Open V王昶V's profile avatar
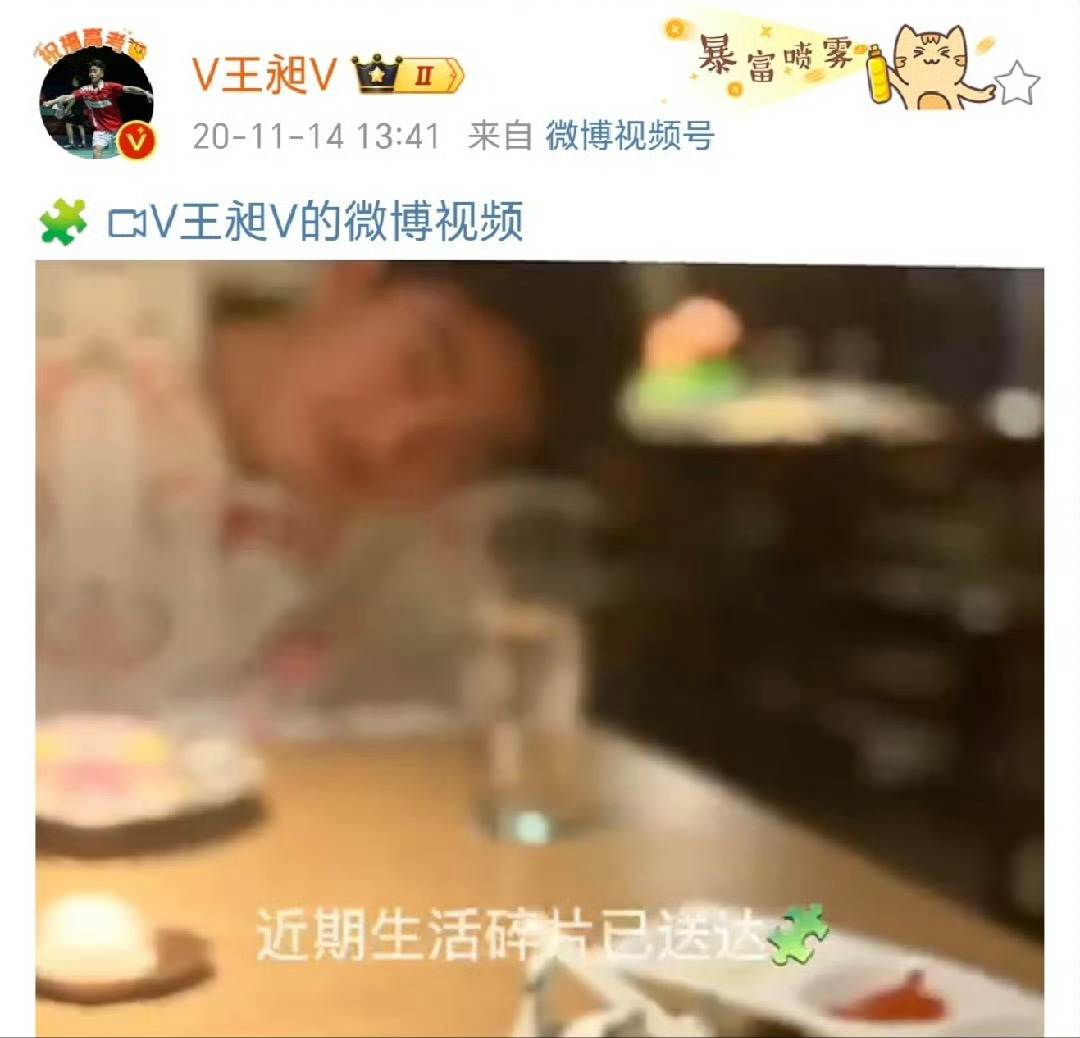The width and height of the screenshot is (1080, 1038). tap(96, 101)
